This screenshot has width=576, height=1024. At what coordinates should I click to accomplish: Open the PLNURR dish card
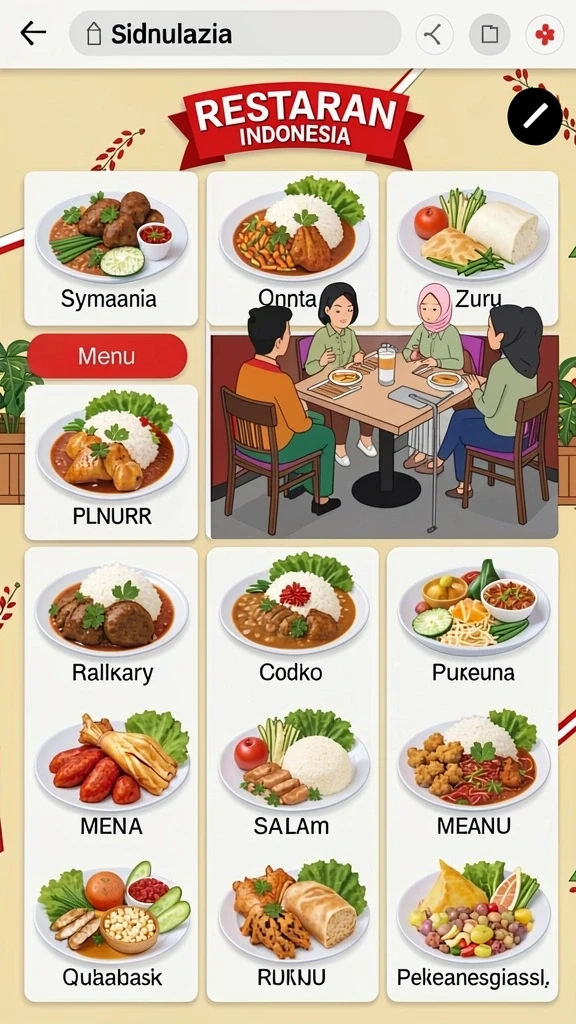coord(110,462)
